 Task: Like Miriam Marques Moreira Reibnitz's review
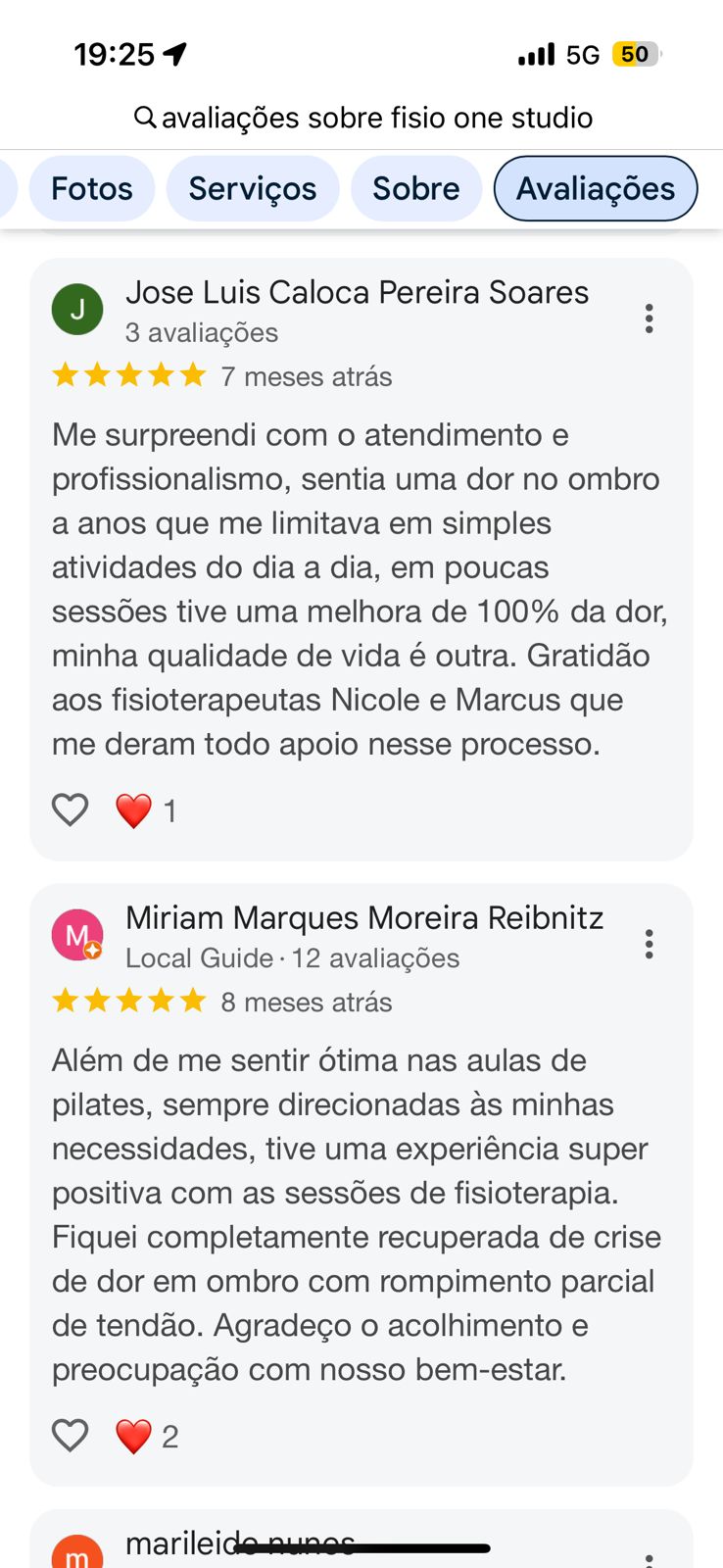(71, 1436)
